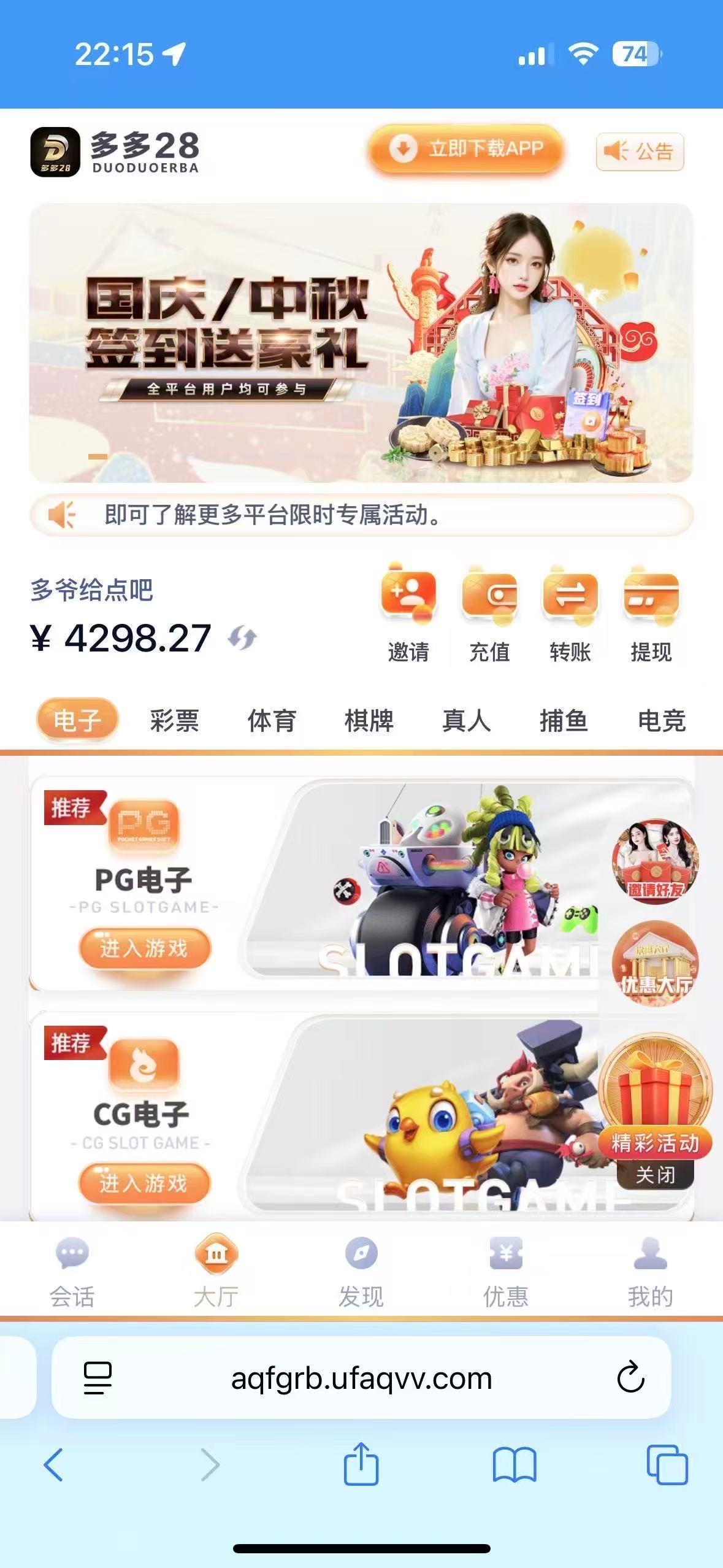Viewport: 723px width, 1568px height.
Task: Select the 真人 category tab
Action: pos(466,720)
